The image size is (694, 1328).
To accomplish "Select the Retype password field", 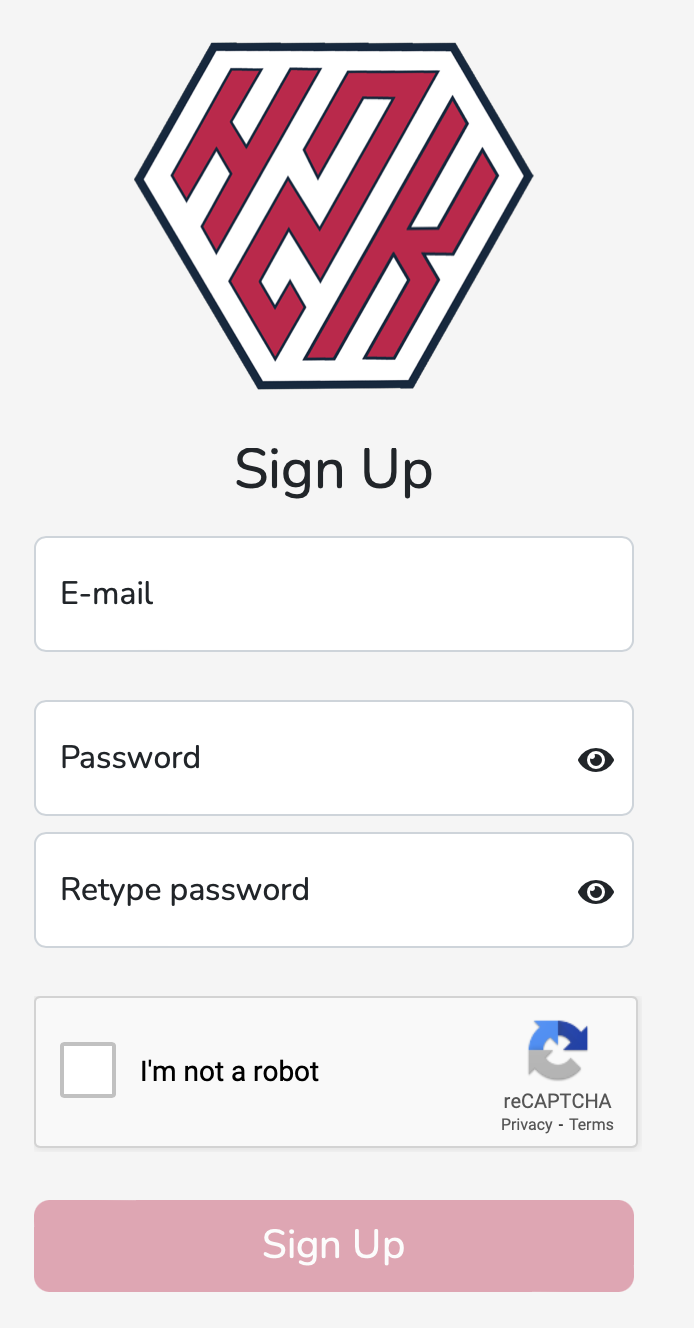I will 300,890.
